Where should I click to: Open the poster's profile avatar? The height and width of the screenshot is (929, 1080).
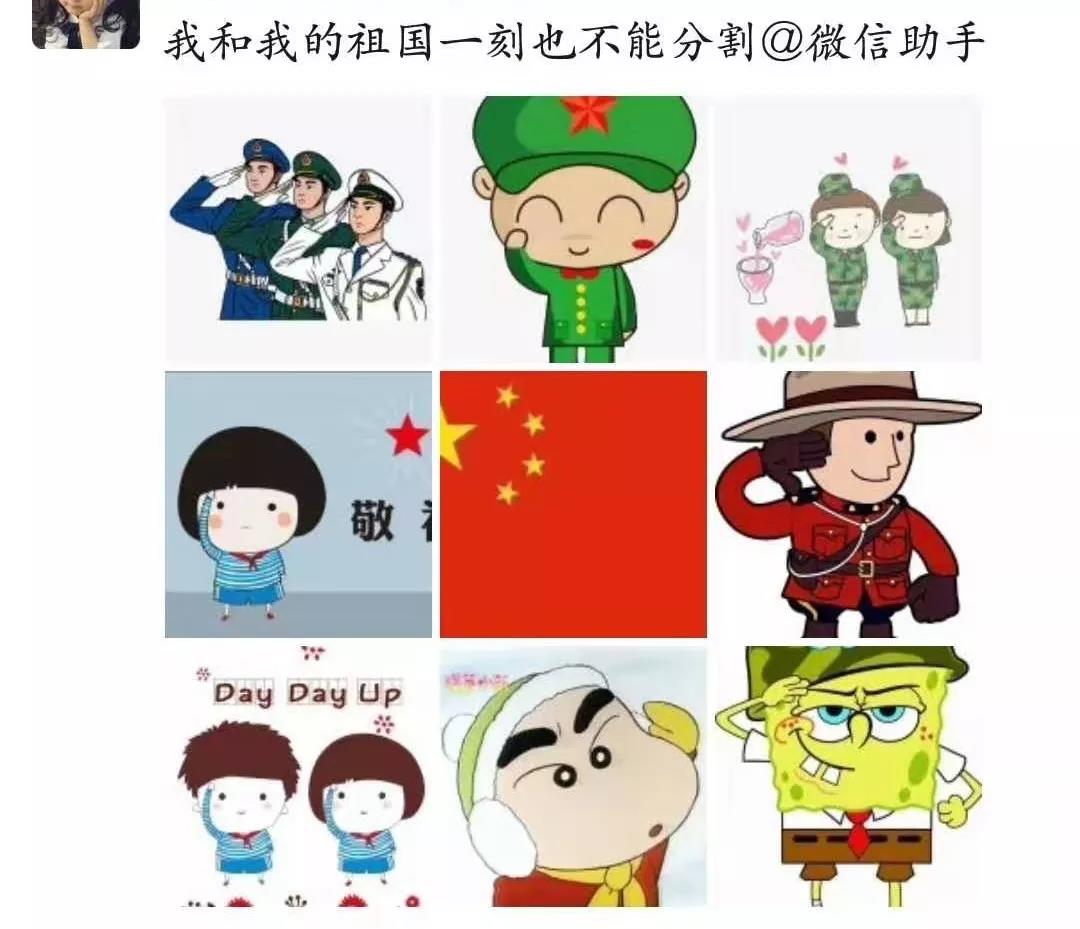tap(85, 22)
